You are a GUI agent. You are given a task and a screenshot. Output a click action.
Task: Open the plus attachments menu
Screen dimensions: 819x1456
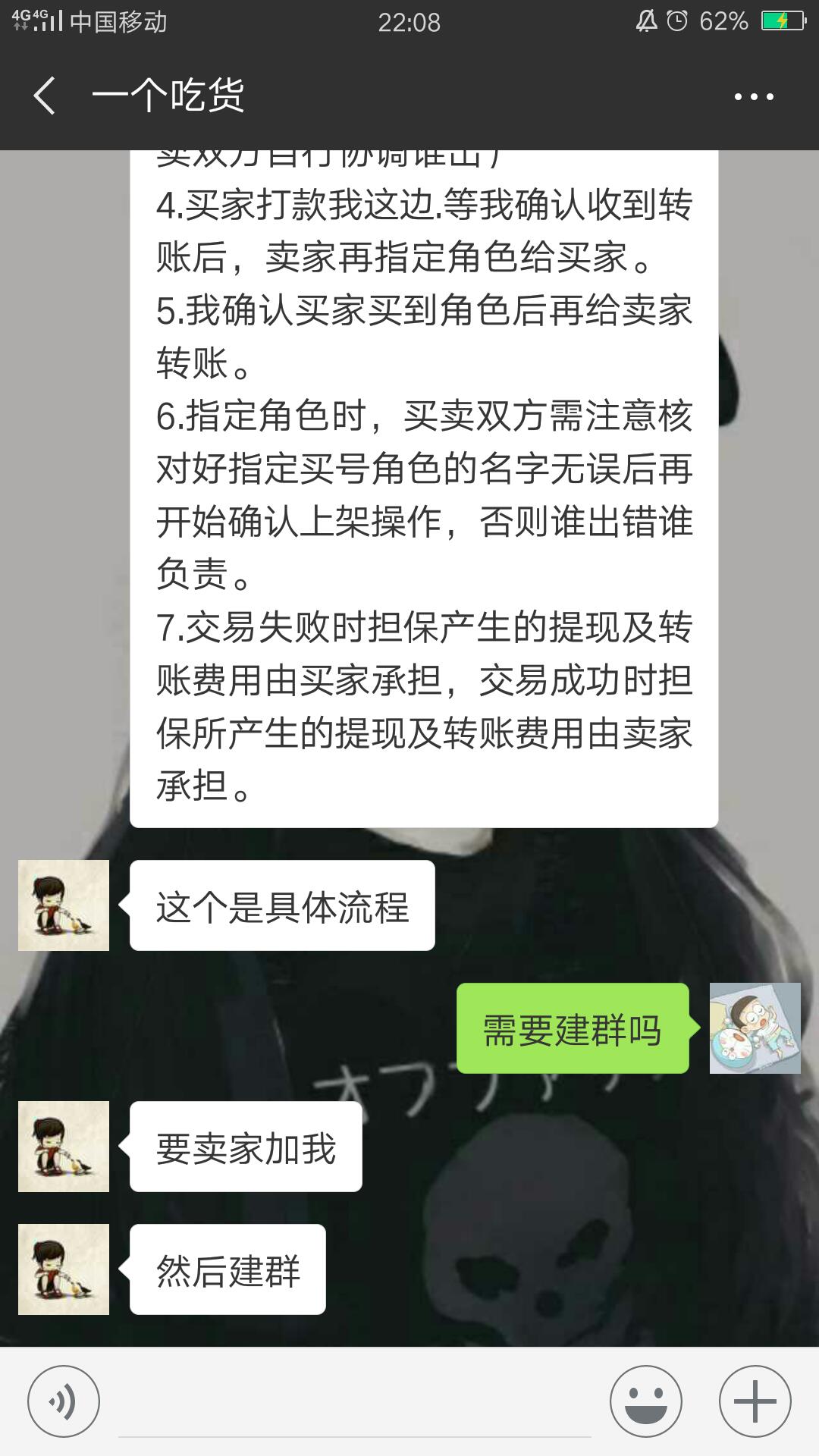(x=755, y=1401)
